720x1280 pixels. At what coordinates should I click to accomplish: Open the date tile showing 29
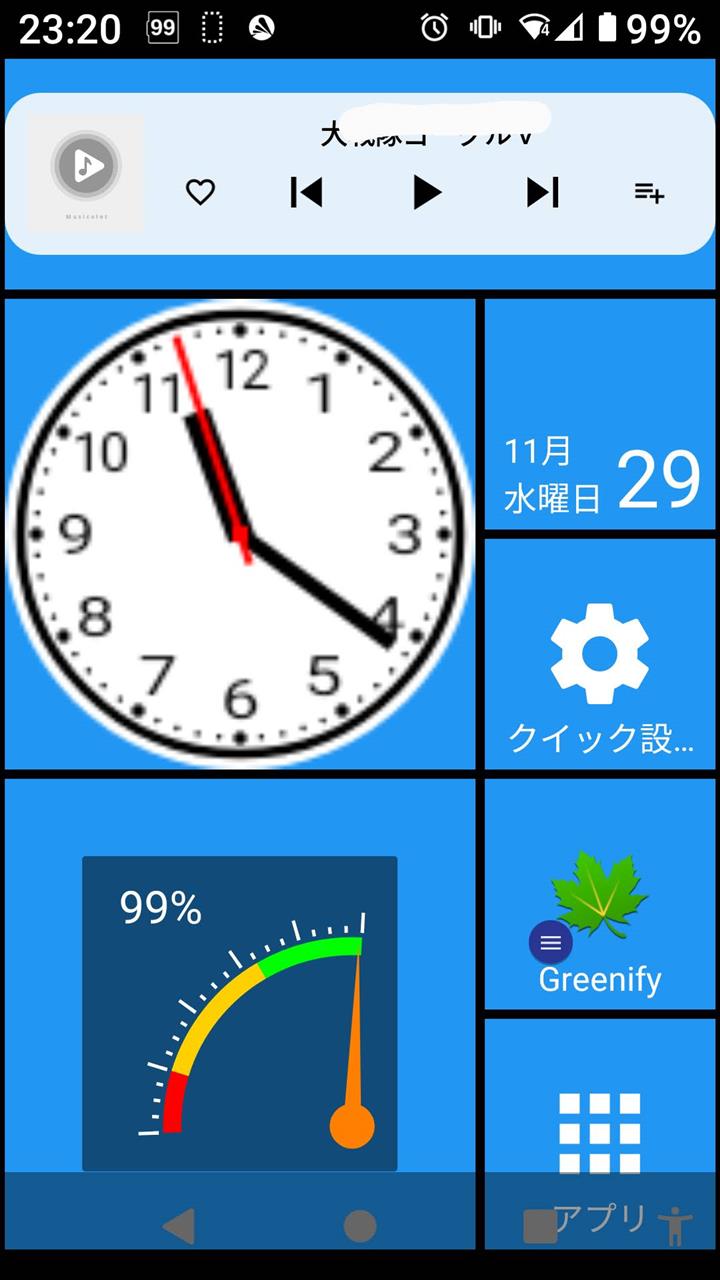point(600,414)
